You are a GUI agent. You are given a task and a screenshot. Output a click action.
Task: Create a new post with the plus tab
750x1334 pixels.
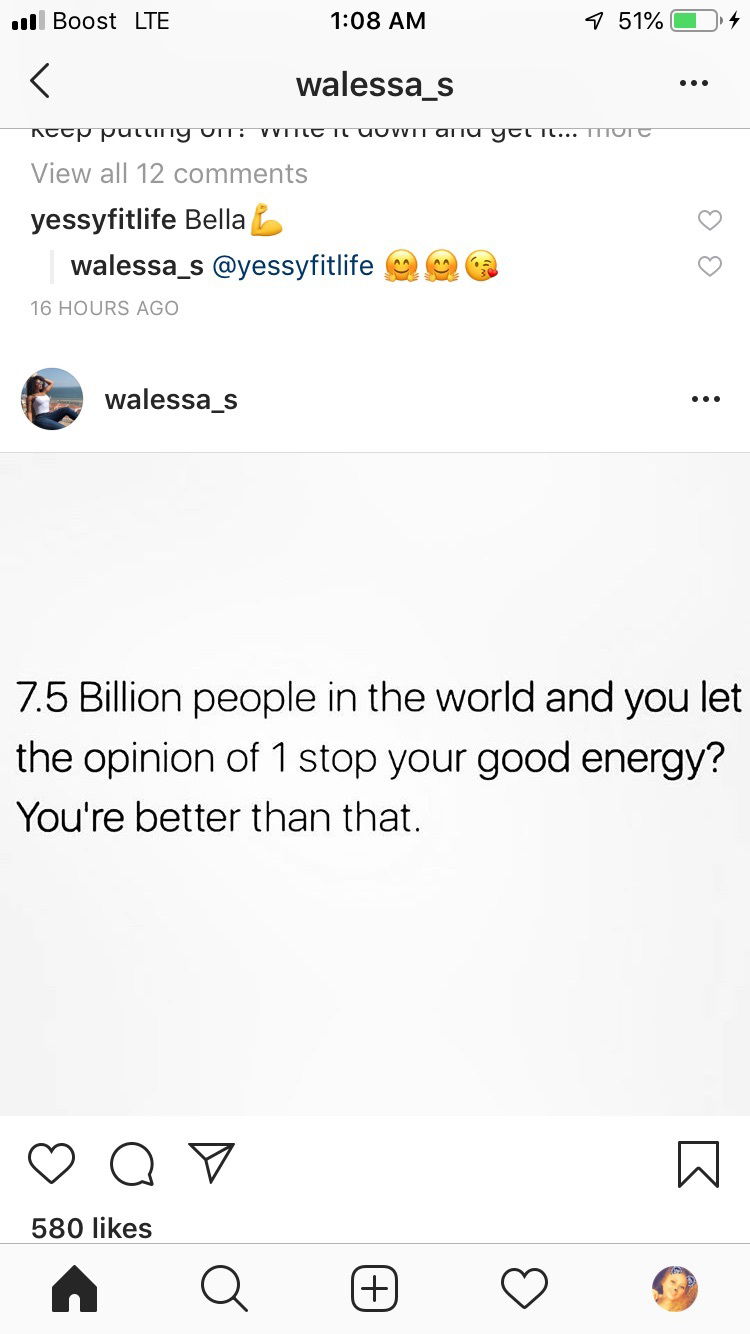(x=374, y=1288)
